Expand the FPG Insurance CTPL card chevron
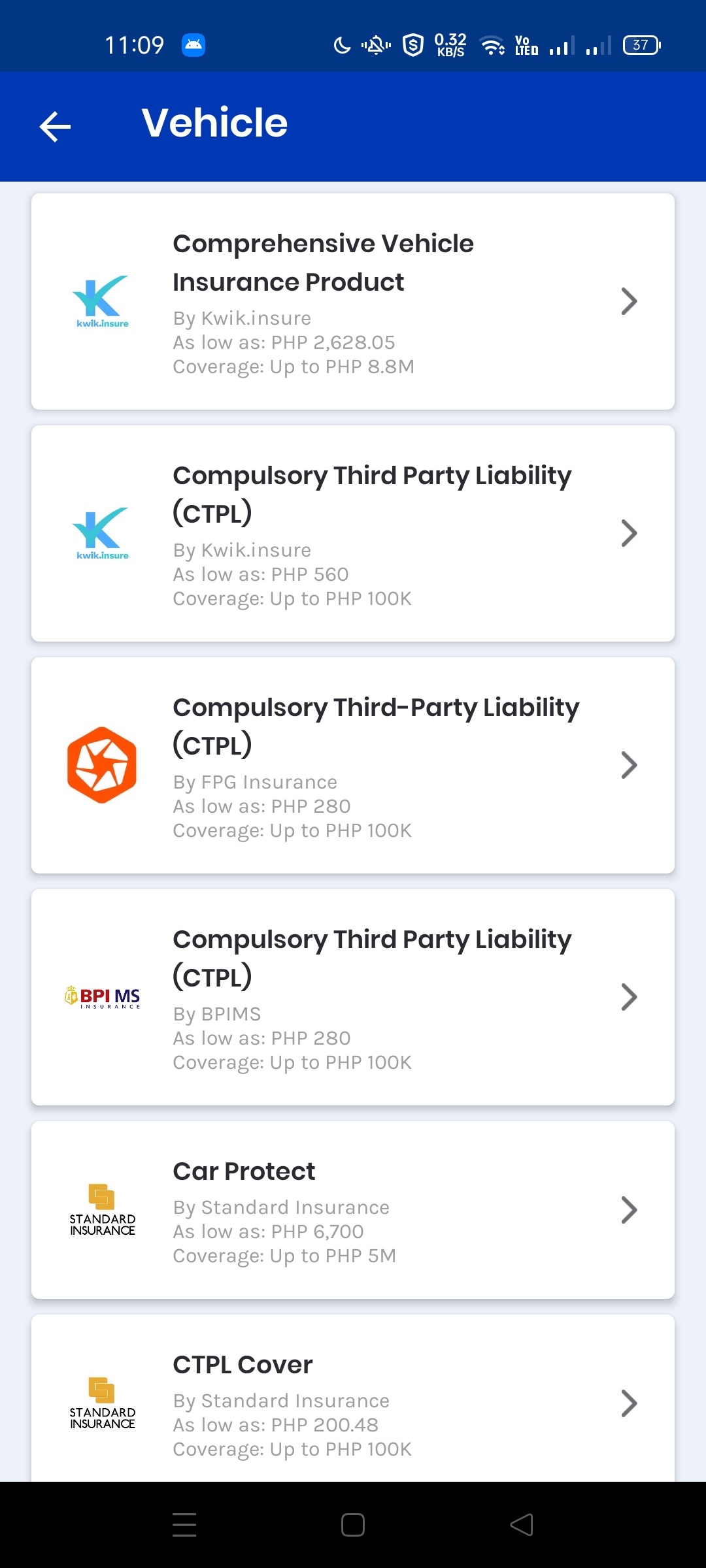706x1568 pixels. pos(628,764)
